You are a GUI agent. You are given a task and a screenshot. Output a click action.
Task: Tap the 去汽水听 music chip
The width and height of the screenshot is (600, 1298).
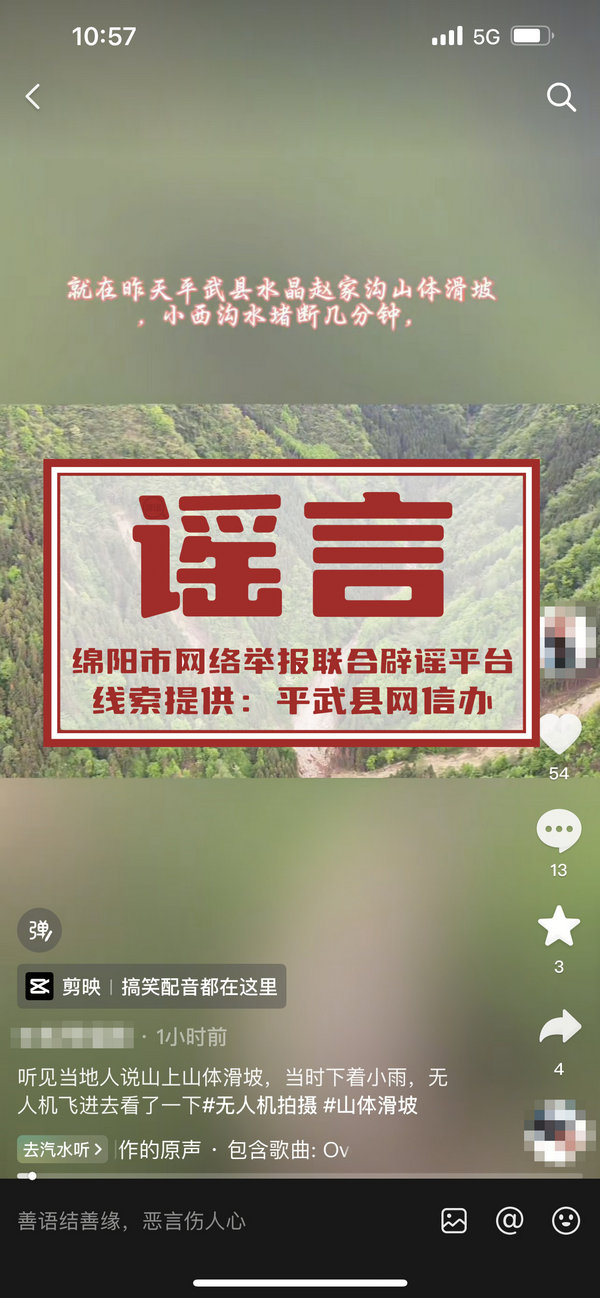[62, 1150]
